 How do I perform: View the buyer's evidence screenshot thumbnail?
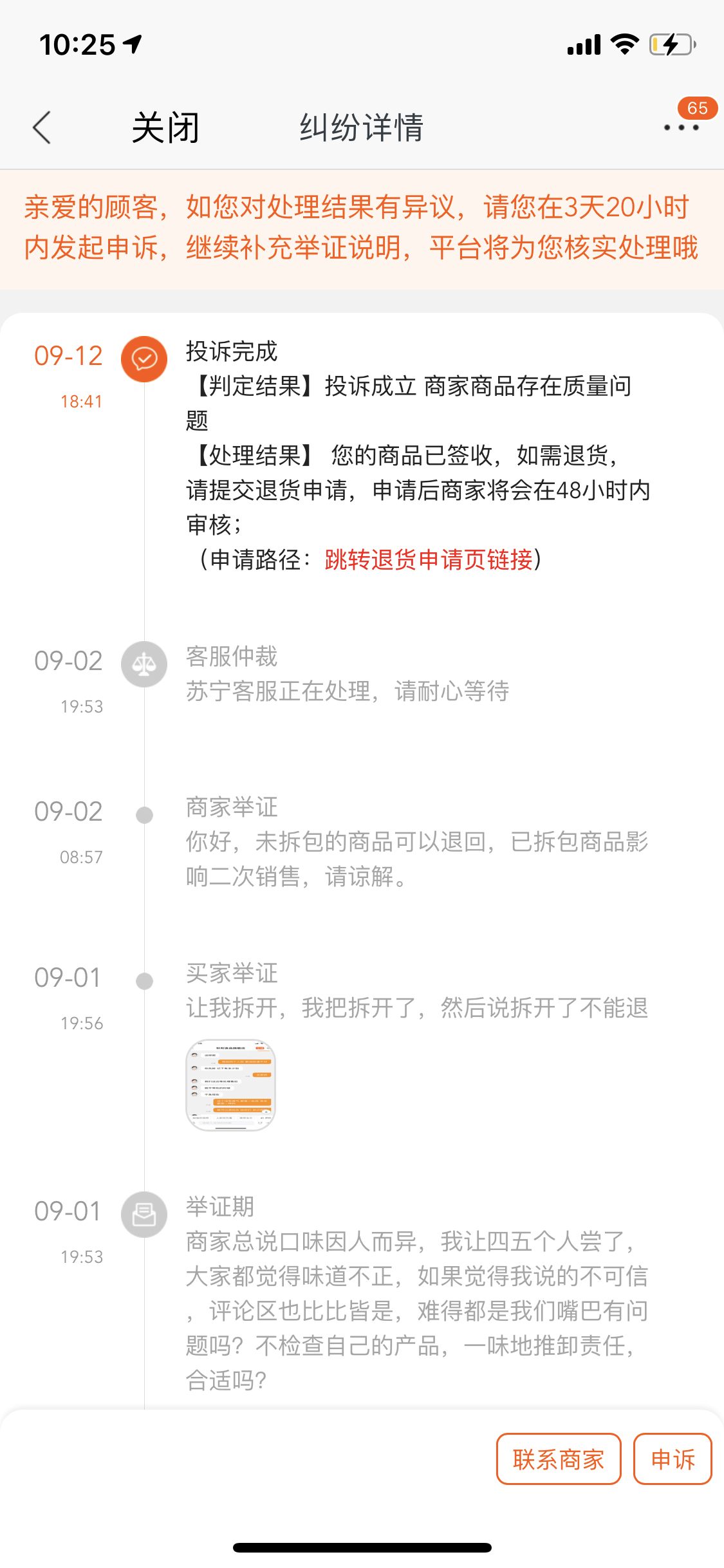pos(230,1085)
